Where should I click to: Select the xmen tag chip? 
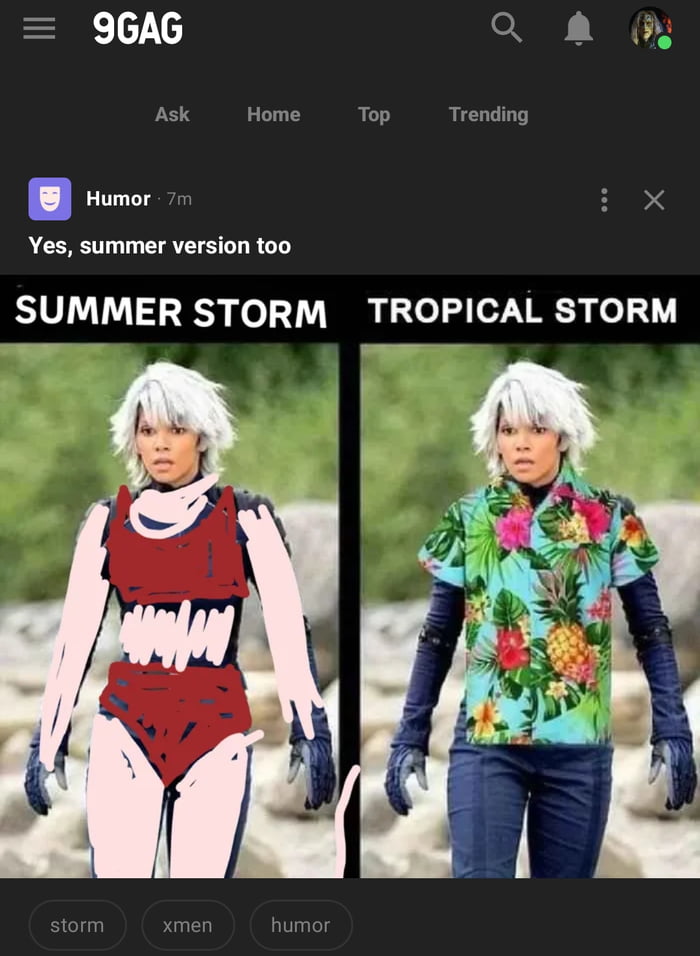[188, 925]
